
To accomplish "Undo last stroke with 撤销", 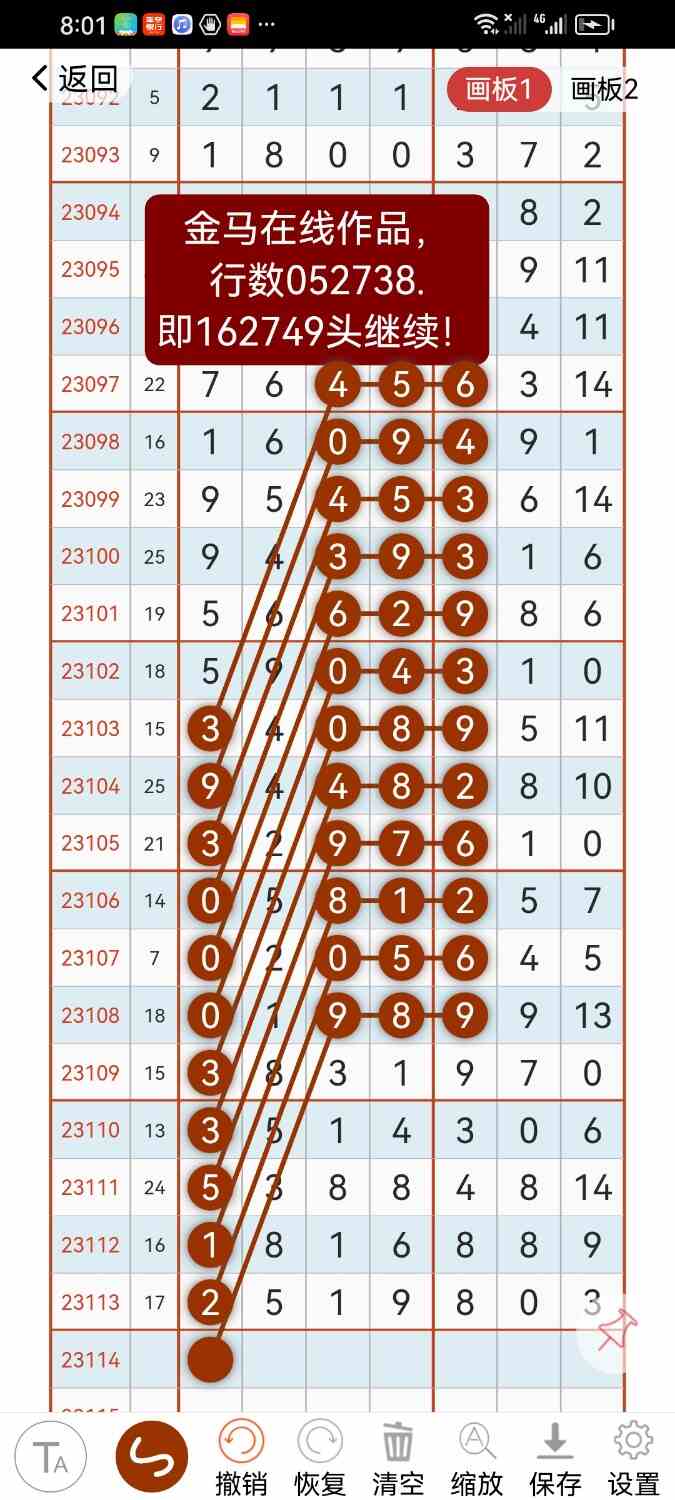I will click(241, 1458).
